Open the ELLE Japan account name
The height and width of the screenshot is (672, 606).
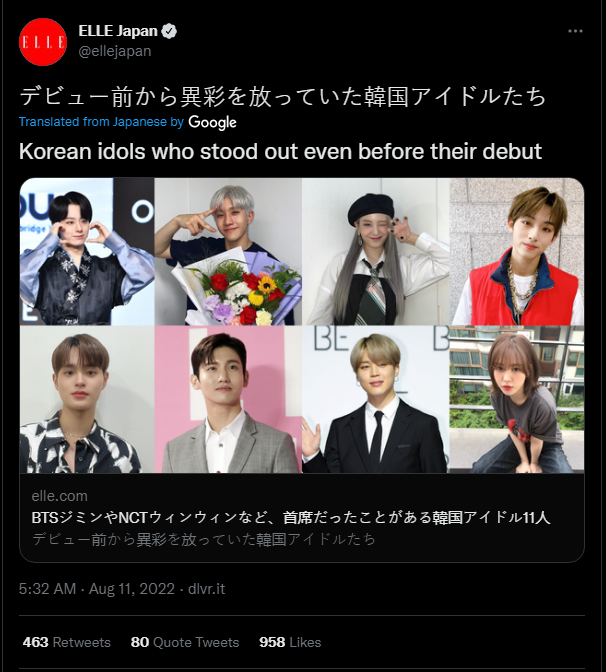(118, 31)
